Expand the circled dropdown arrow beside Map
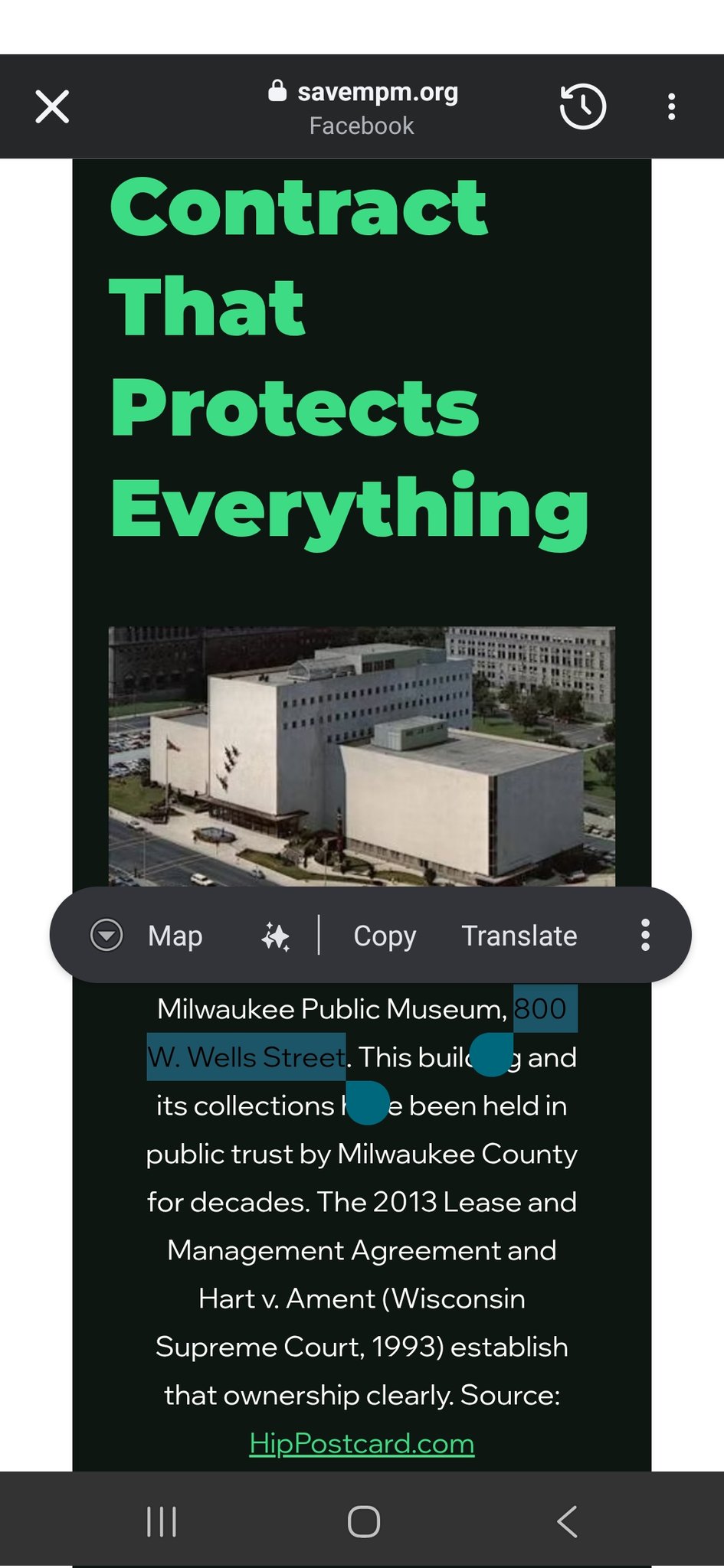Viewport: 724px width, 1568px height. point(106,936)
